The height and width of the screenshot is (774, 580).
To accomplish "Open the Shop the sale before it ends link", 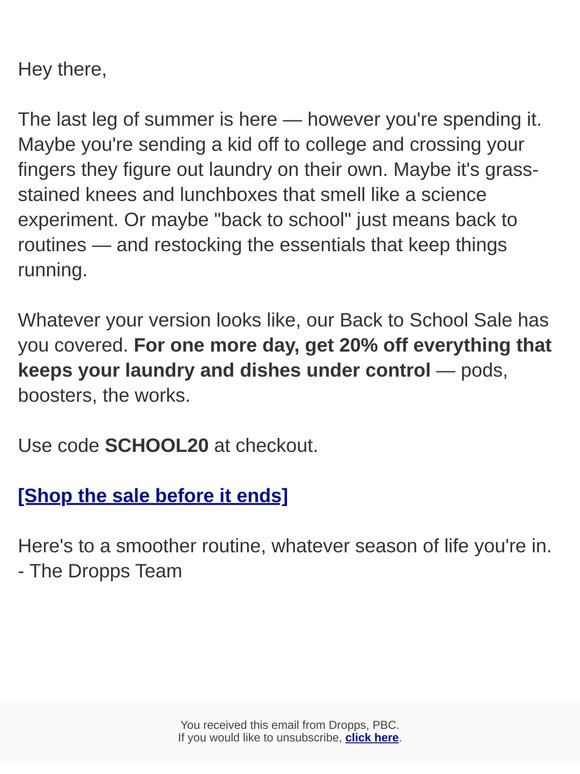I will [153, 496].
